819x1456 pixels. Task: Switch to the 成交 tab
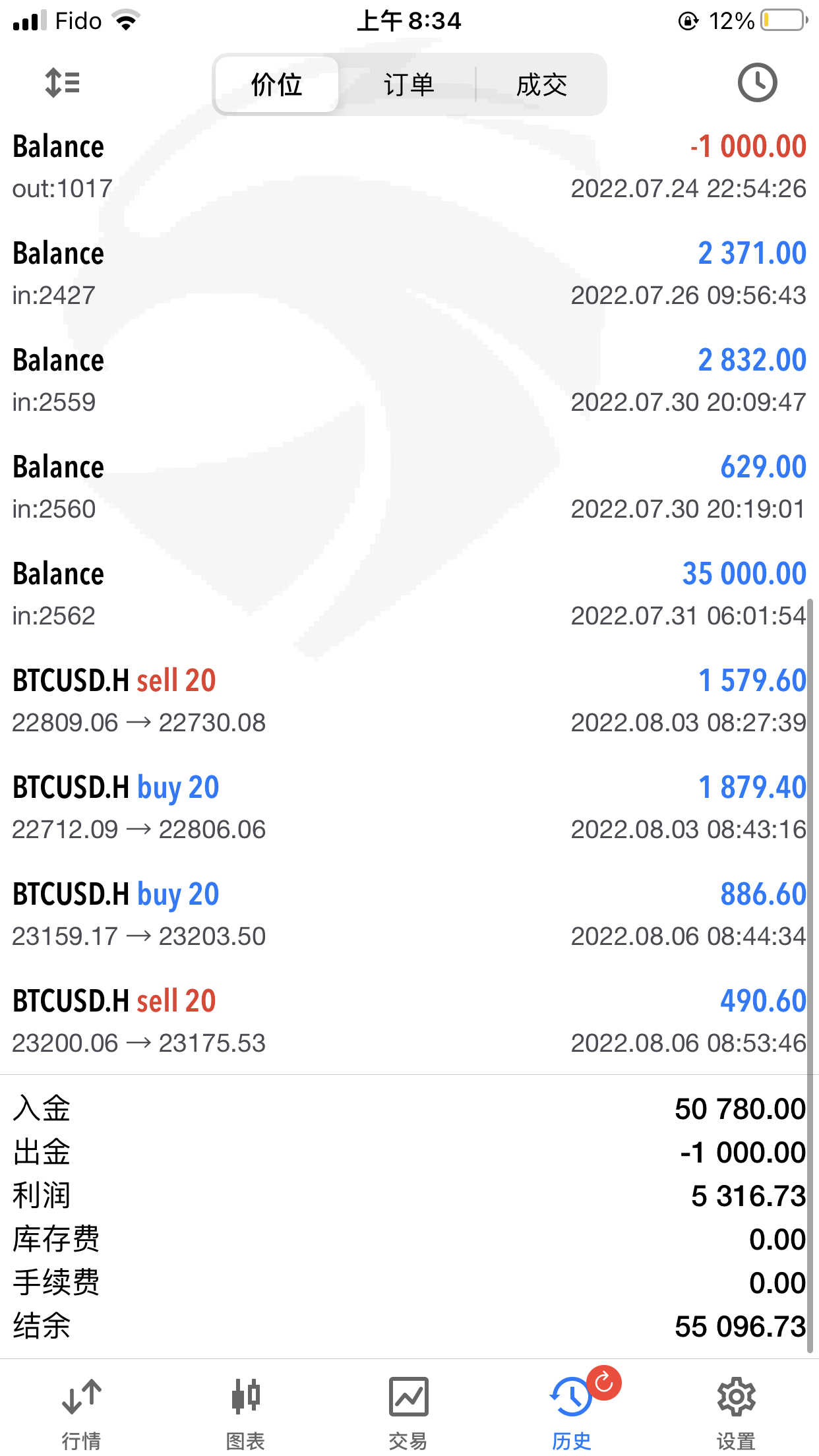click(x=541, y=84)
